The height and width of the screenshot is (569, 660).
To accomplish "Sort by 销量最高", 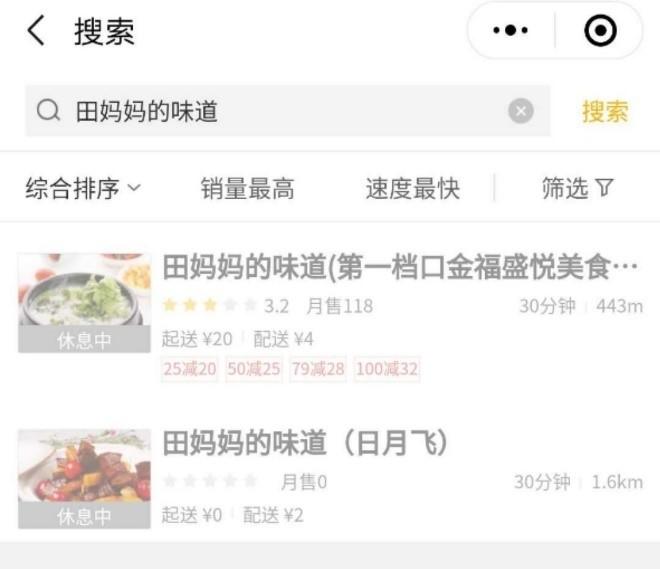I will click(247, 188).
